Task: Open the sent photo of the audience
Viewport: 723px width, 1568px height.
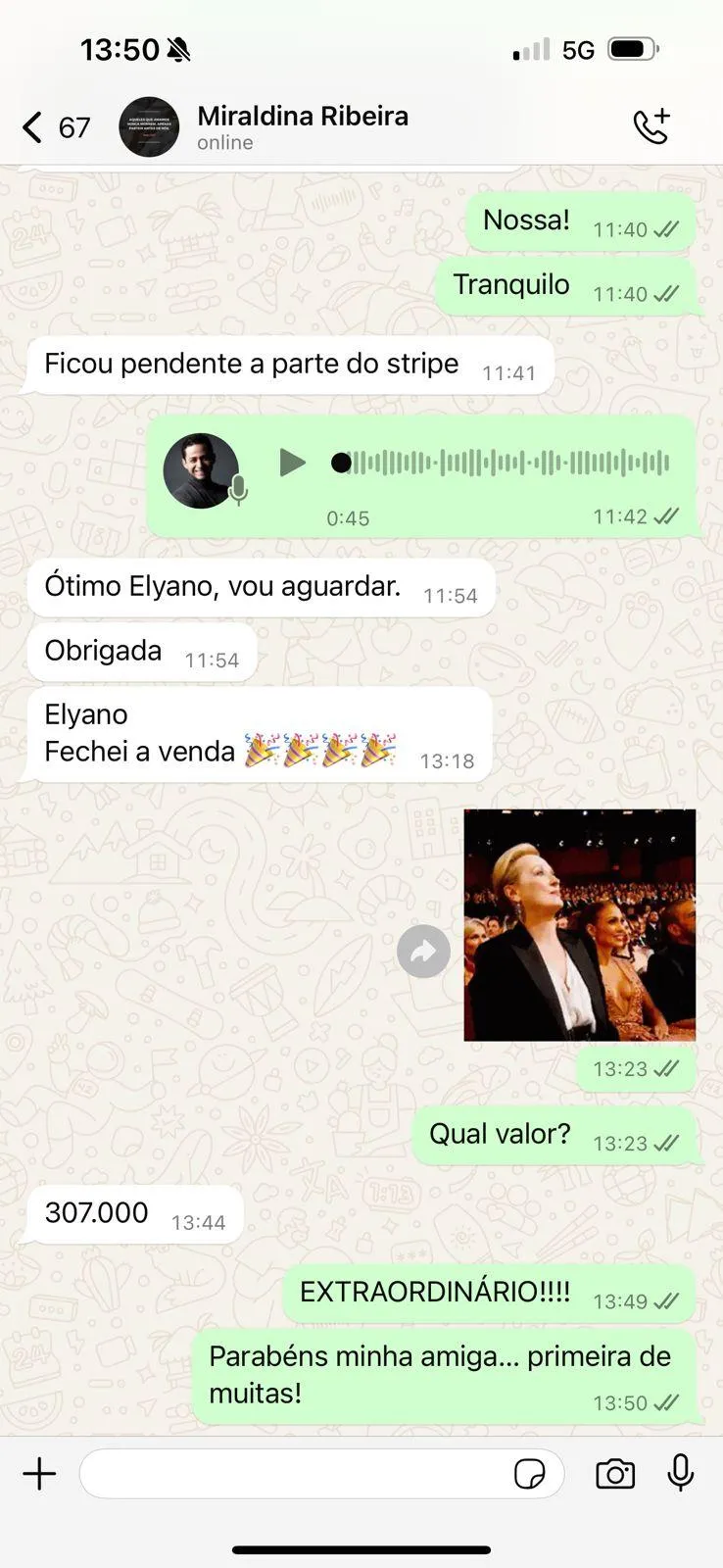Action: [x=579, y=924]
